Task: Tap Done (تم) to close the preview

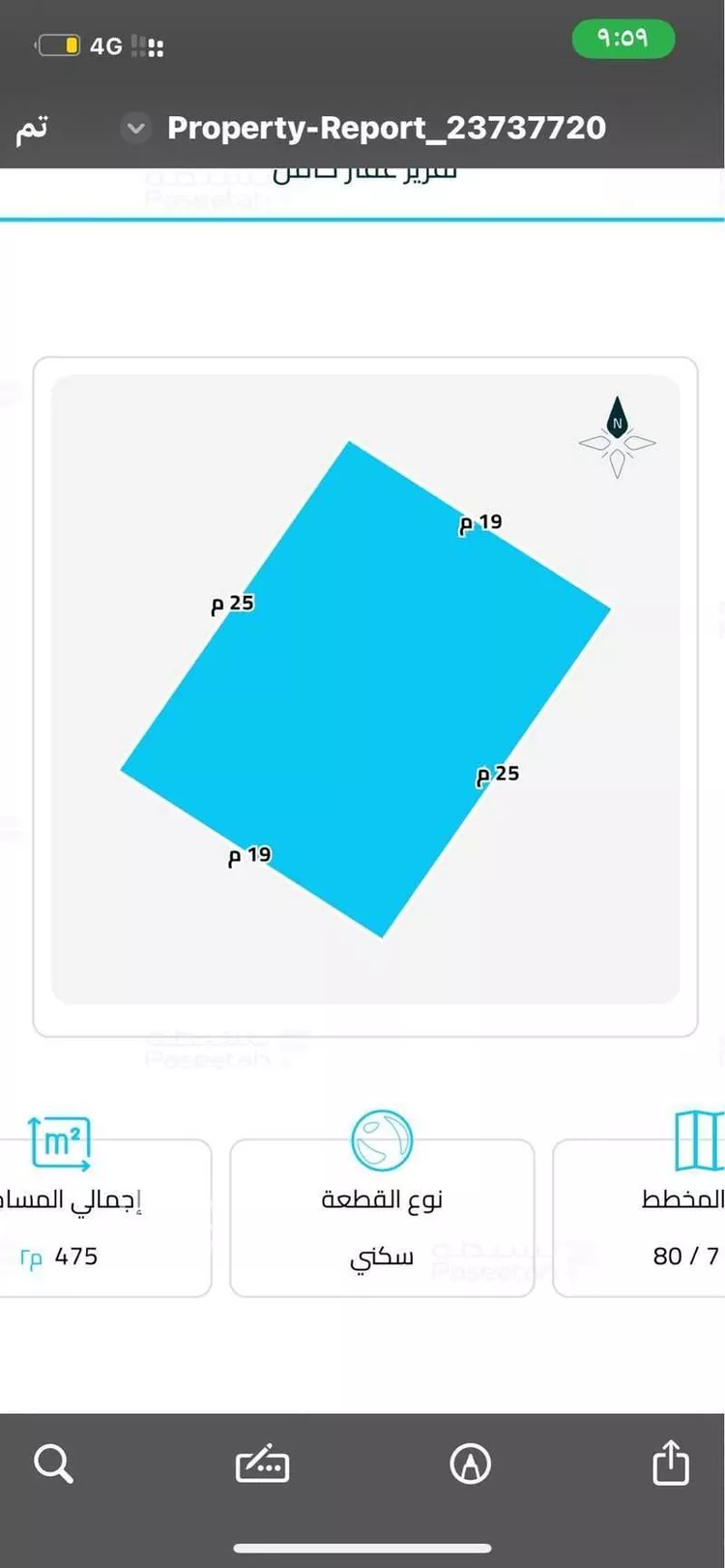Action: click(x=31, y=129)
